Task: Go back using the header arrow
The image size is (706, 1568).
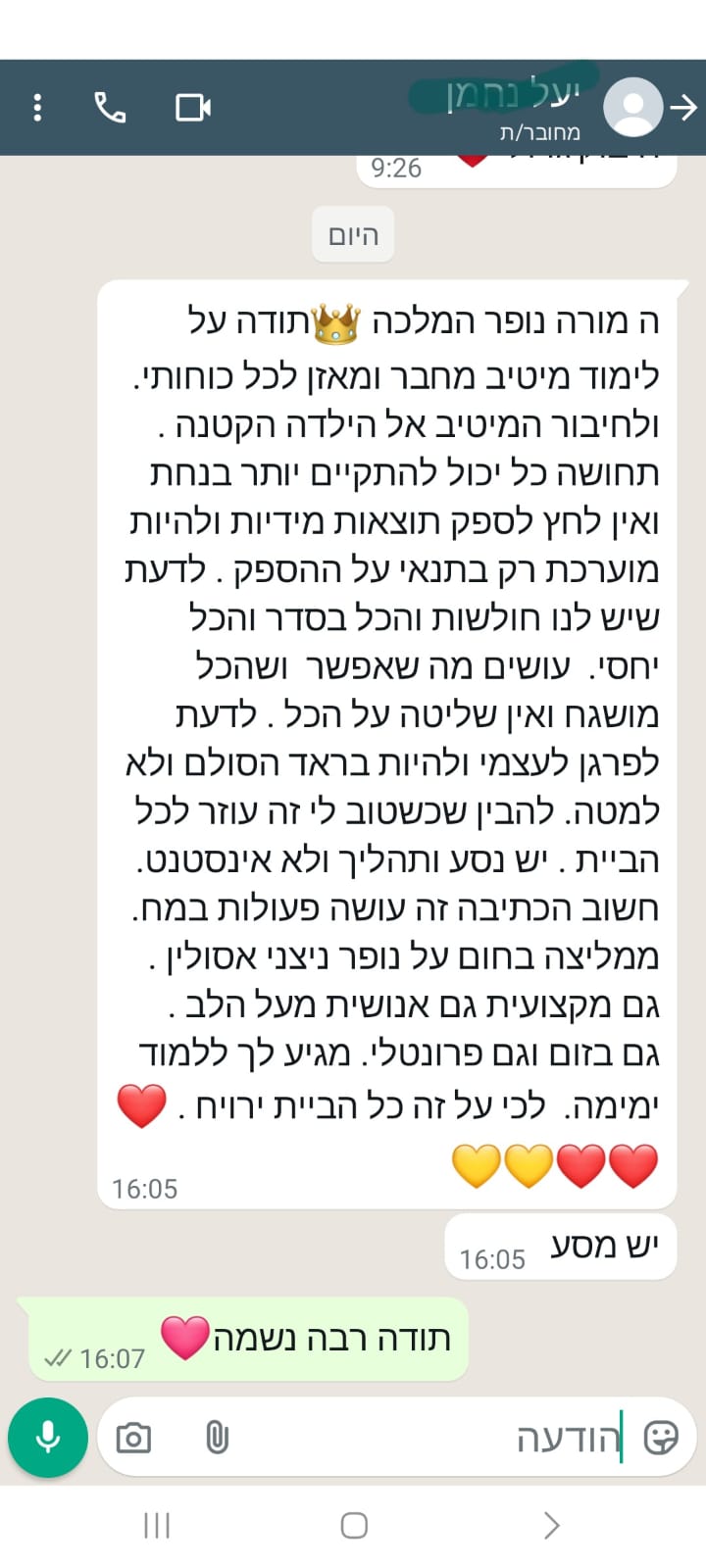Action: (x=683, y=107)
